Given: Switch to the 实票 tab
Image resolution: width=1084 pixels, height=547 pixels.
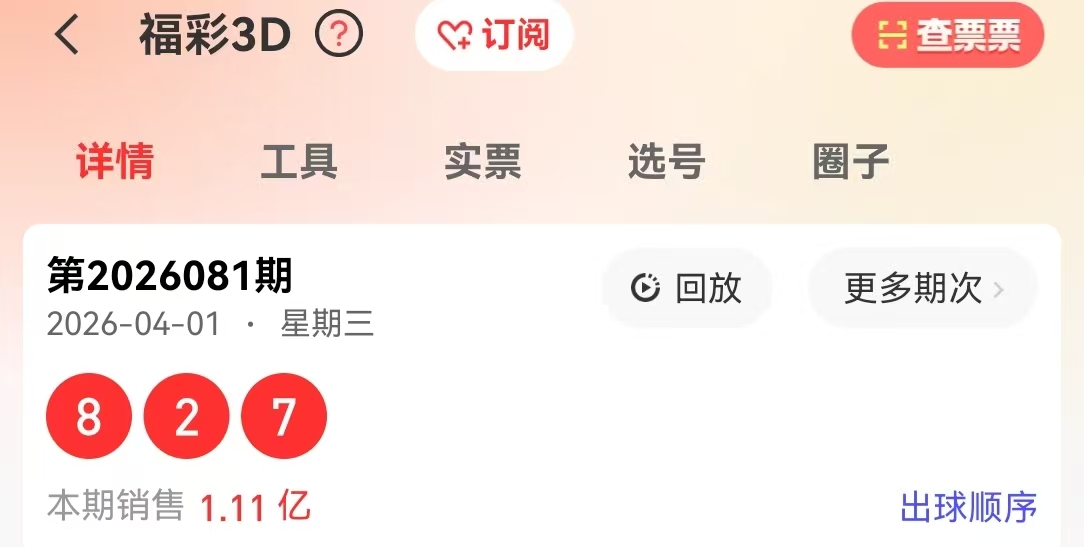Looking at the screenshot, I should coord(483,161).
